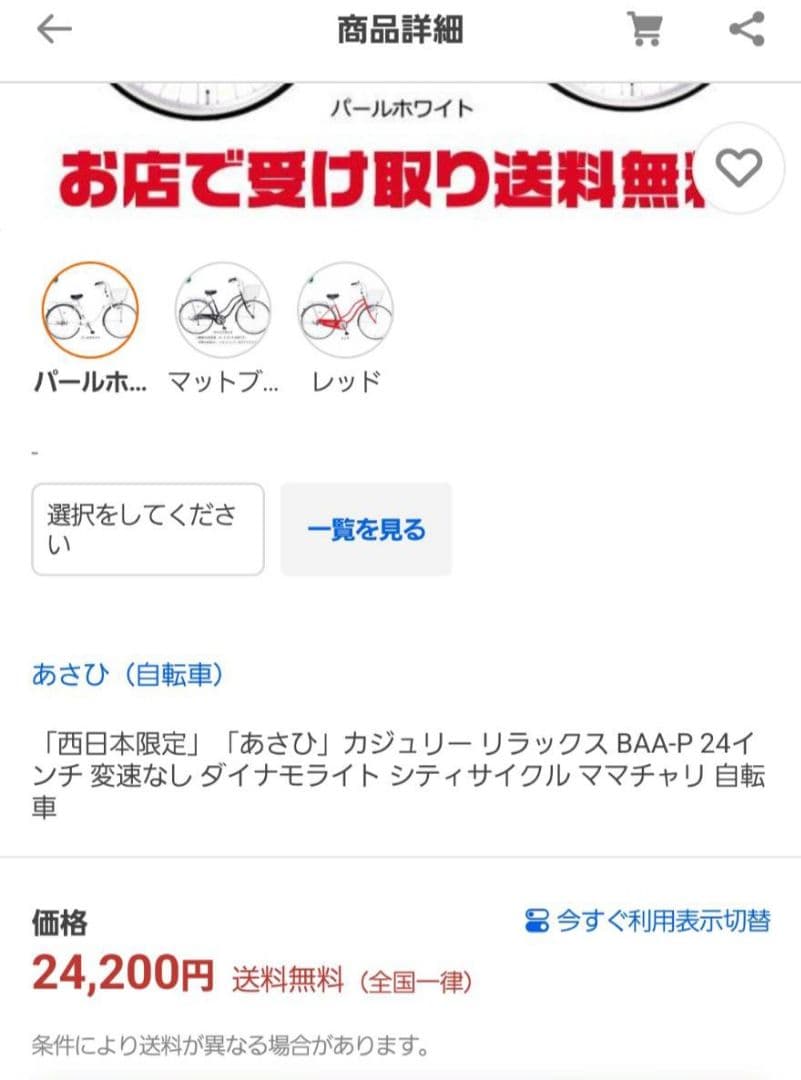Select the マットブラック bicycle thumbnail
The height and width of the screenshot is (1080, 801).
pos(222,312)
